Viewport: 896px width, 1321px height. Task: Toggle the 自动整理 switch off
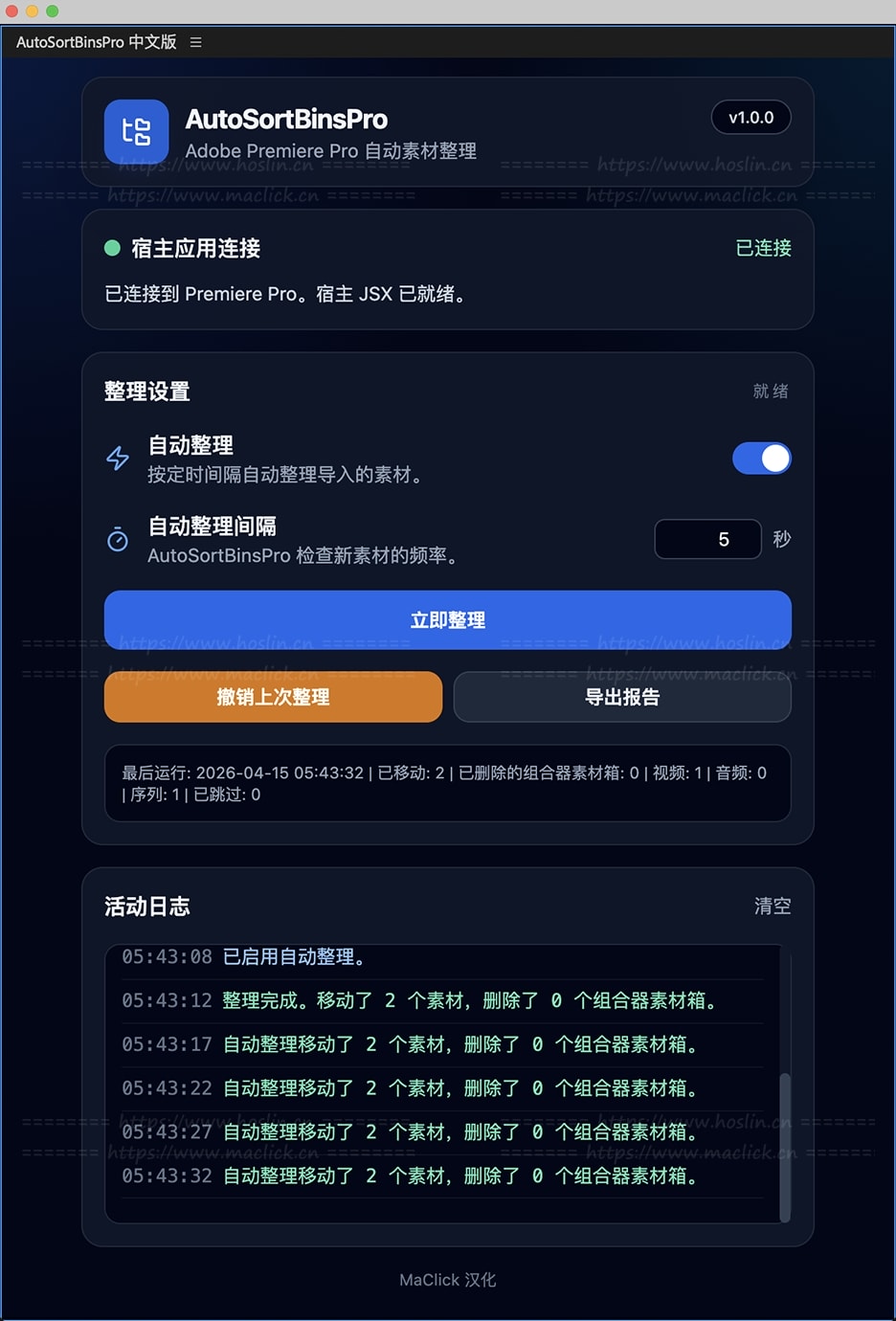point(761,459)
